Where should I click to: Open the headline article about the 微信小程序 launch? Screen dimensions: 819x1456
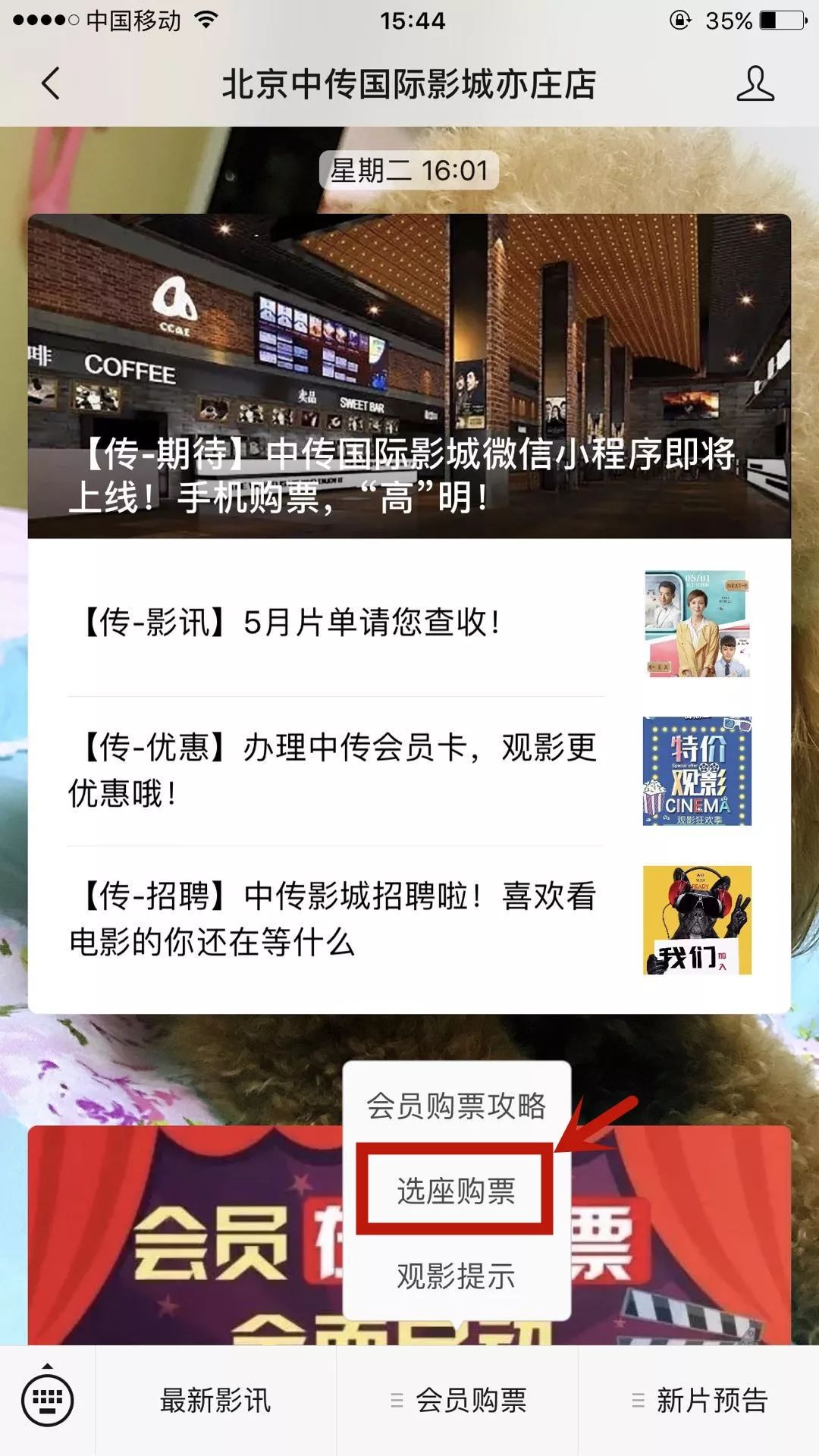(409, 376)
